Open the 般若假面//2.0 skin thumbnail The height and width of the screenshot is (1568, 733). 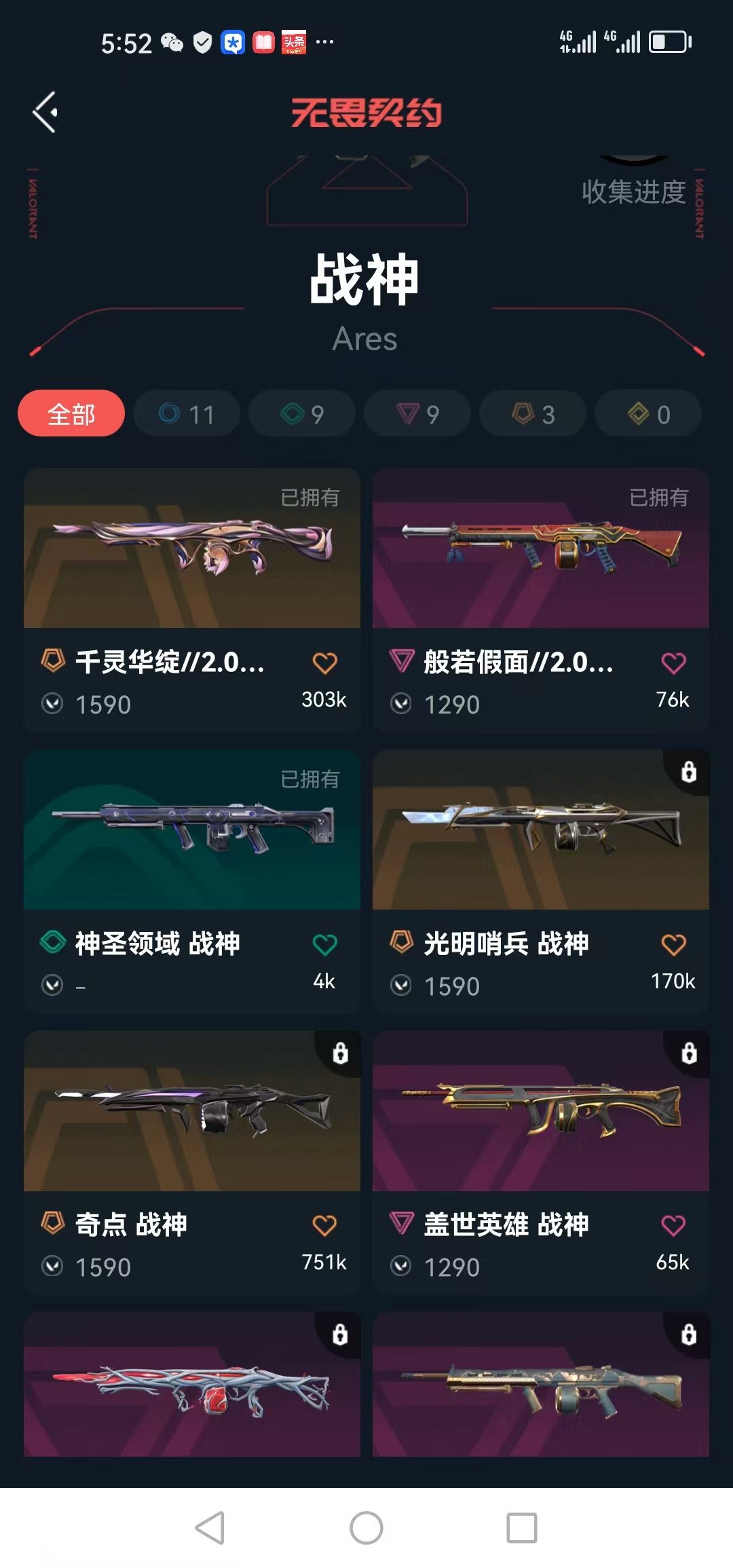540,550
